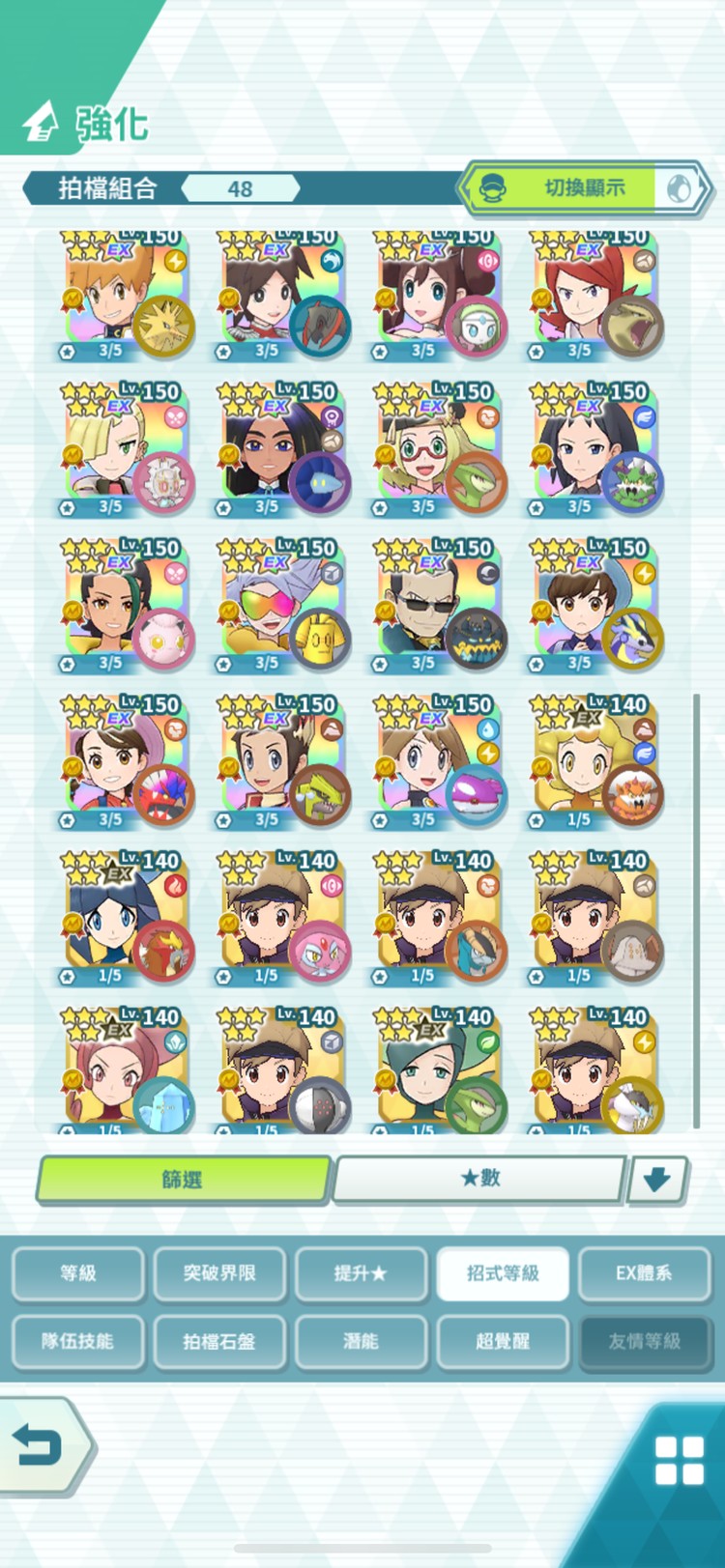Select the 等級 enhancement option
Screen dimensions: 725x1568
click(78, 1273)
